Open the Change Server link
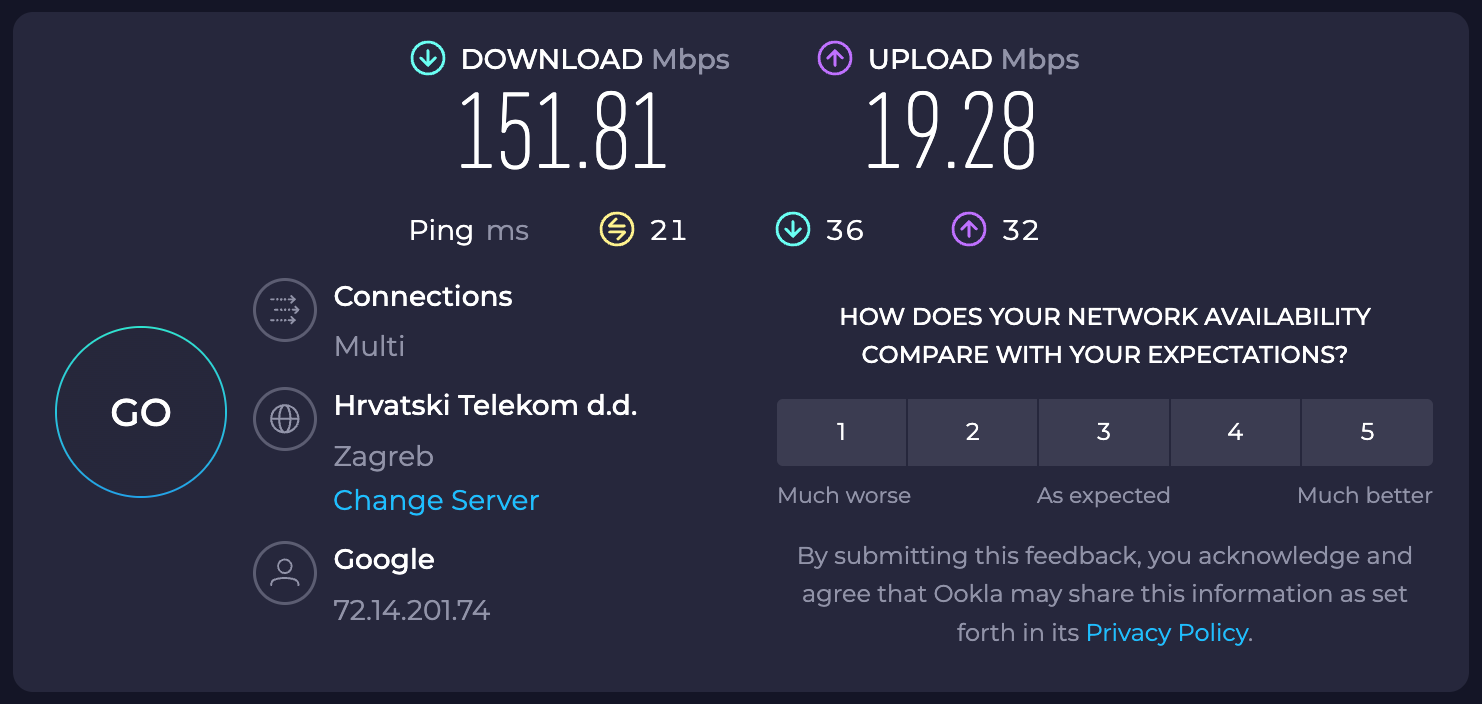The image size is (1482, 704). click(x=436, y=500)
